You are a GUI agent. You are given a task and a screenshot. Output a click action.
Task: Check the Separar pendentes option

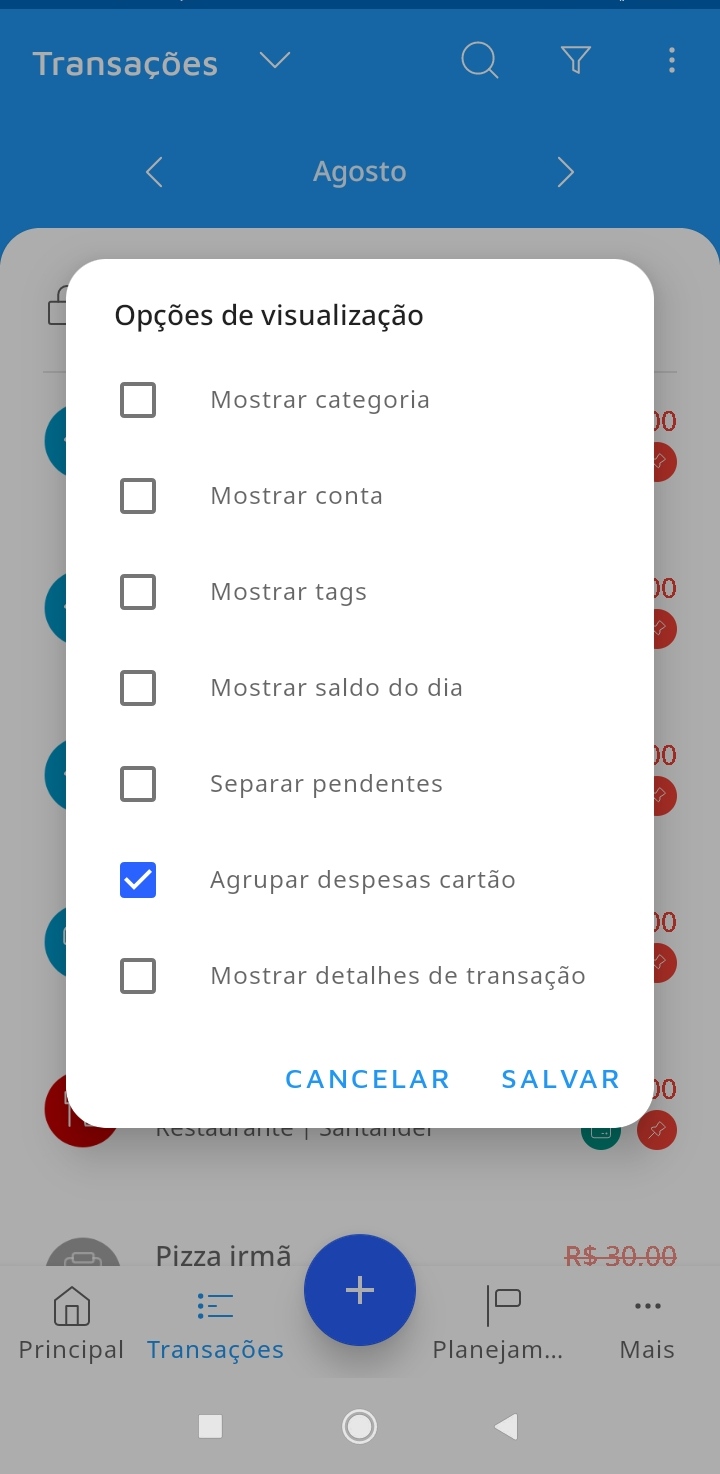coord(138,784)
